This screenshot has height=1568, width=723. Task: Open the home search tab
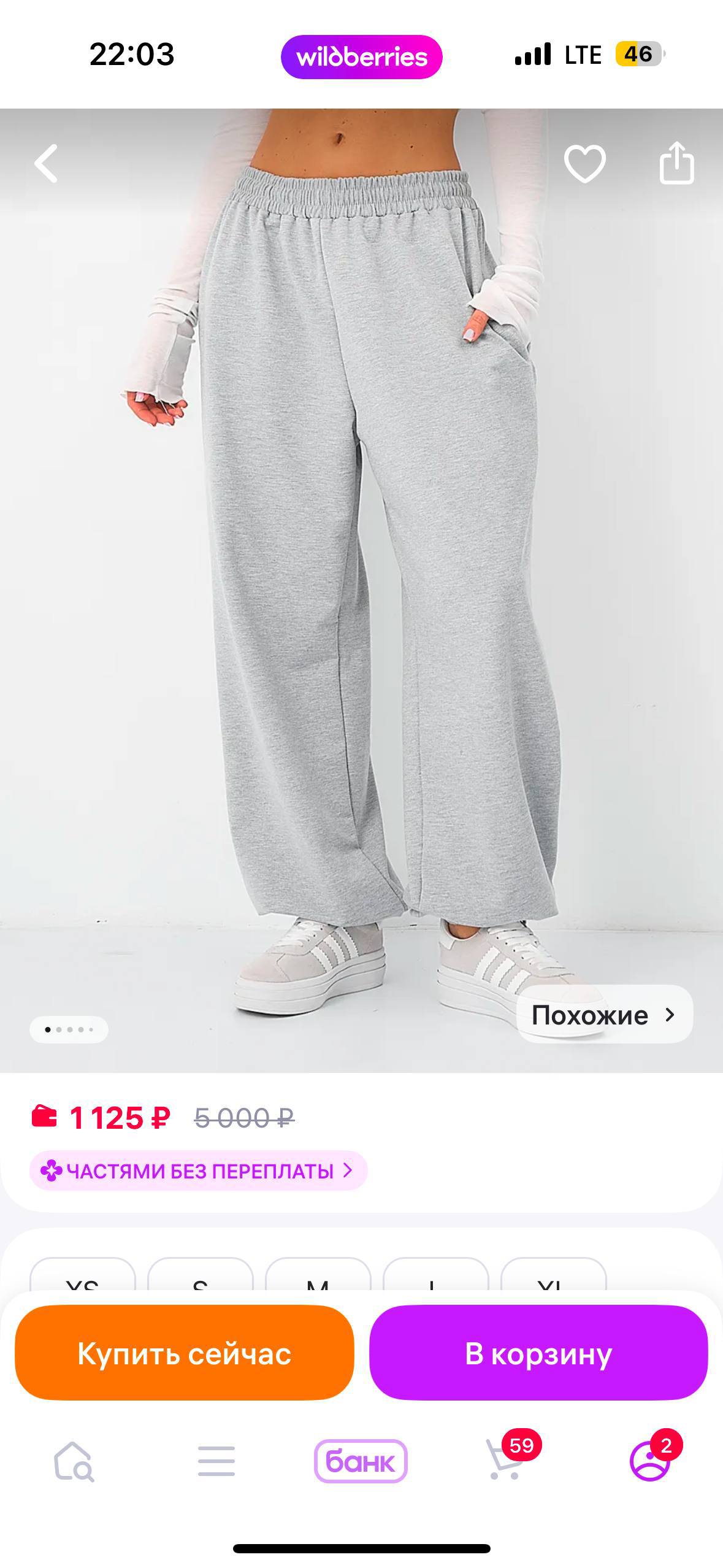point(74,1462)
